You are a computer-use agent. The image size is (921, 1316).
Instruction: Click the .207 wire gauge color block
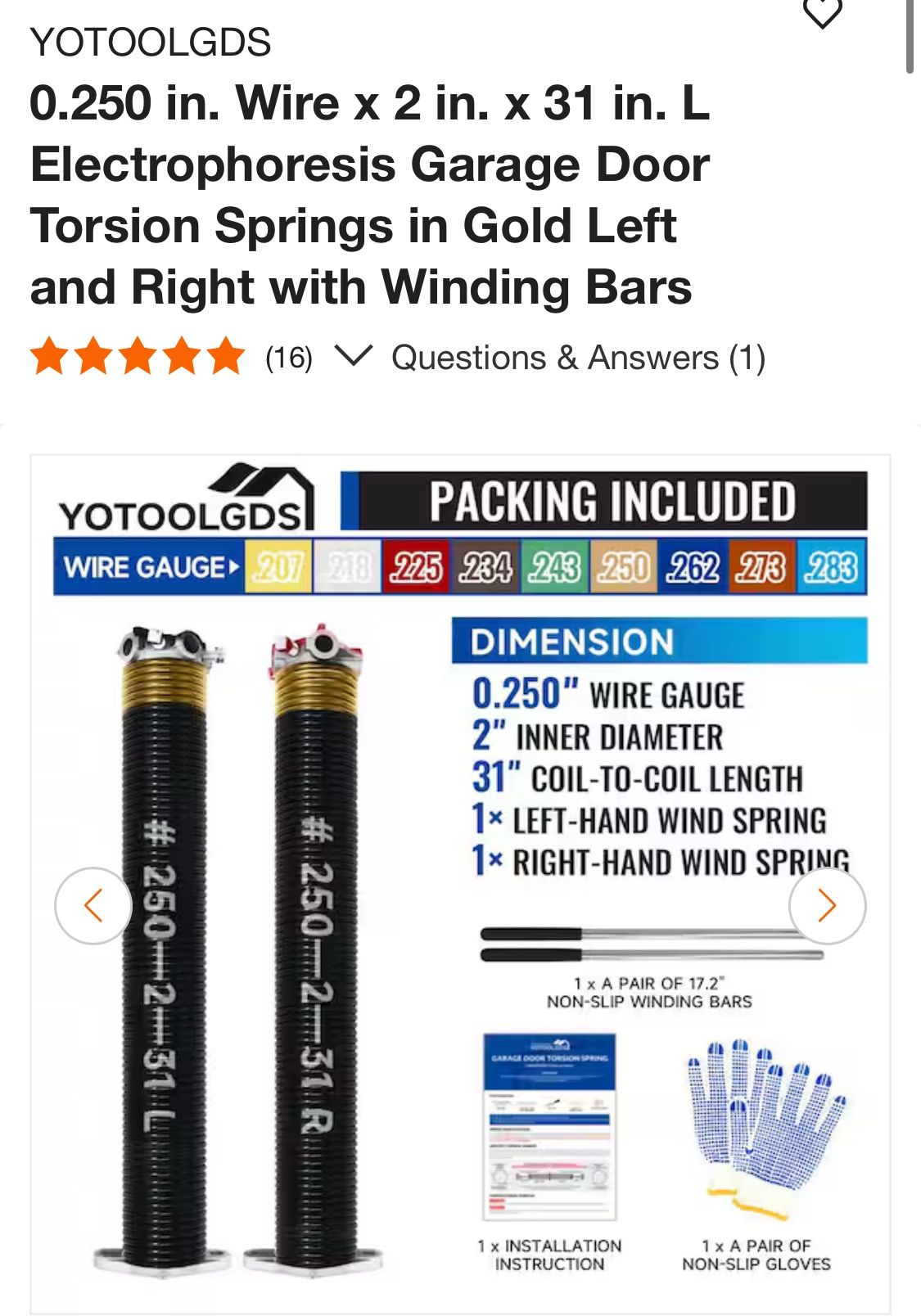coord(277,564)
